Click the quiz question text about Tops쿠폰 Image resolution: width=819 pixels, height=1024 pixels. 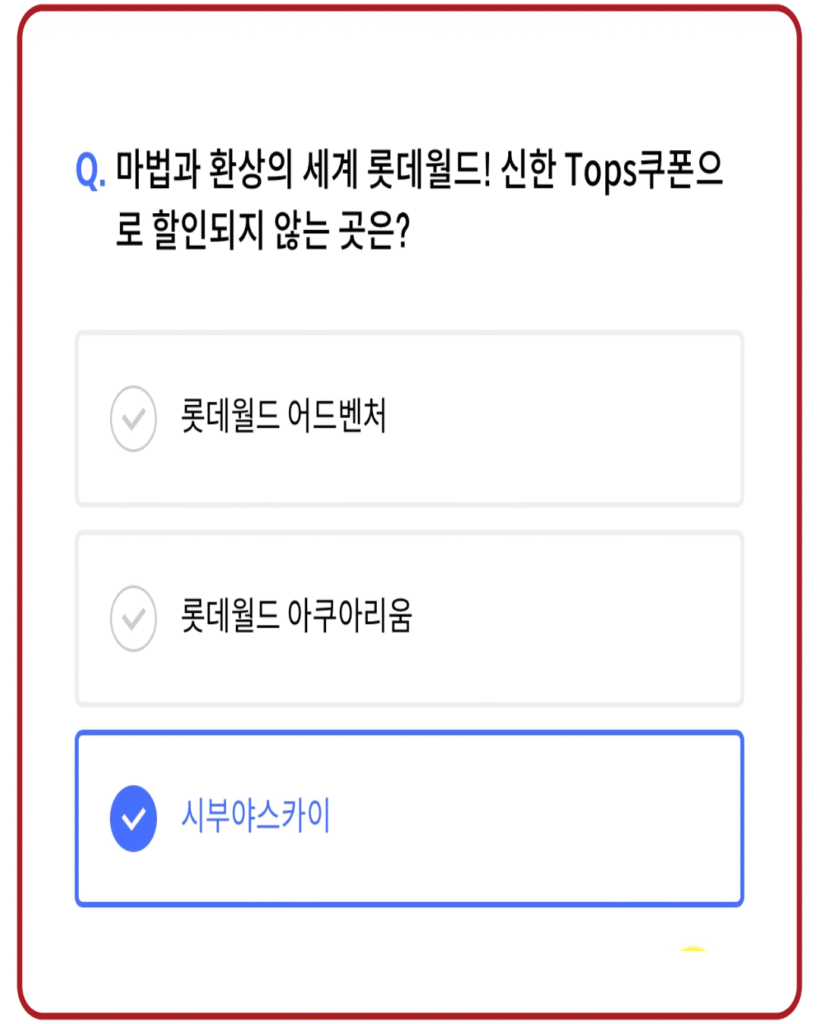pos(420,195)
